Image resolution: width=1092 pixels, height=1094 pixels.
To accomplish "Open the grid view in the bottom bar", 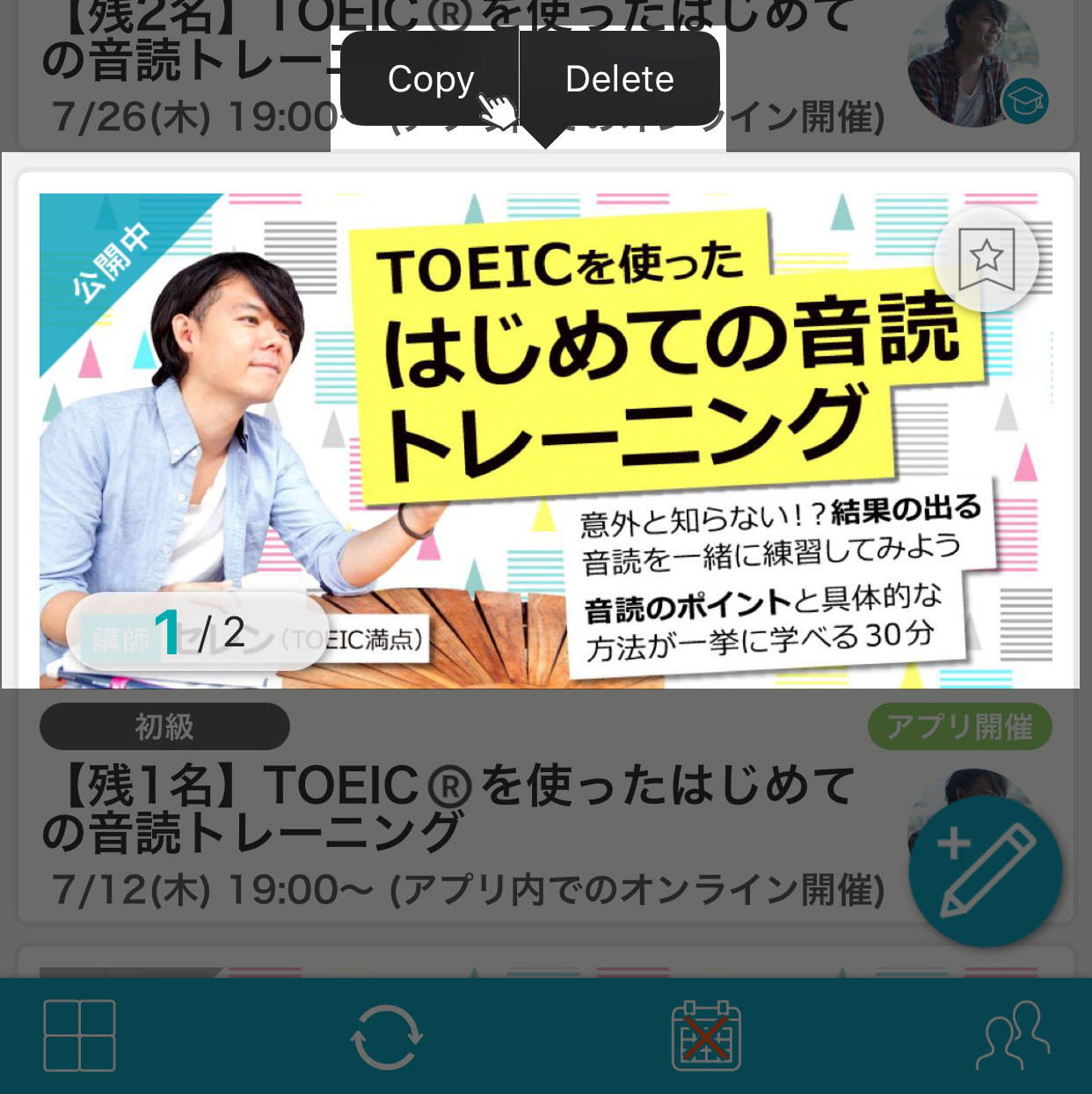I will (79, 1035).
